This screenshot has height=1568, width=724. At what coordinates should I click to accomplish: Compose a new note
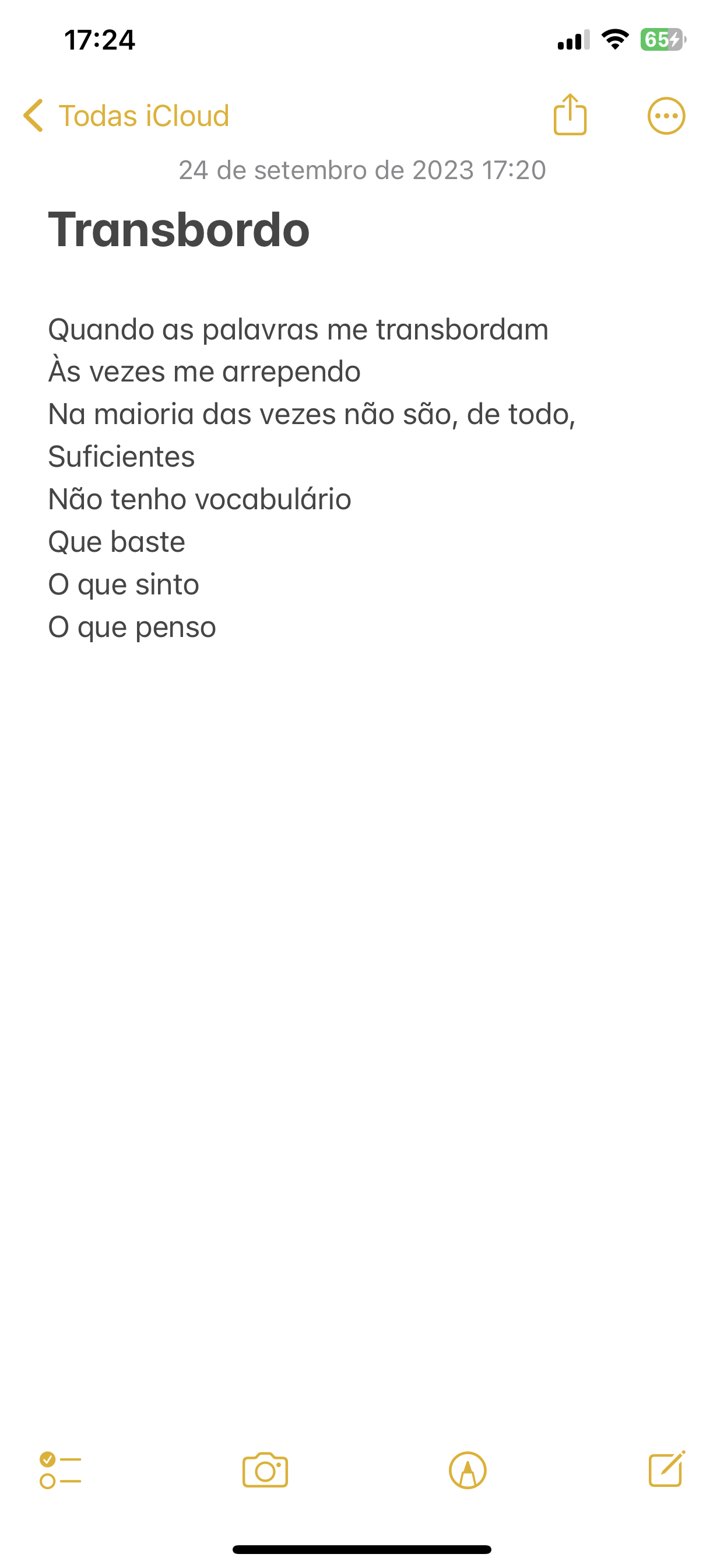[667, 1469]
